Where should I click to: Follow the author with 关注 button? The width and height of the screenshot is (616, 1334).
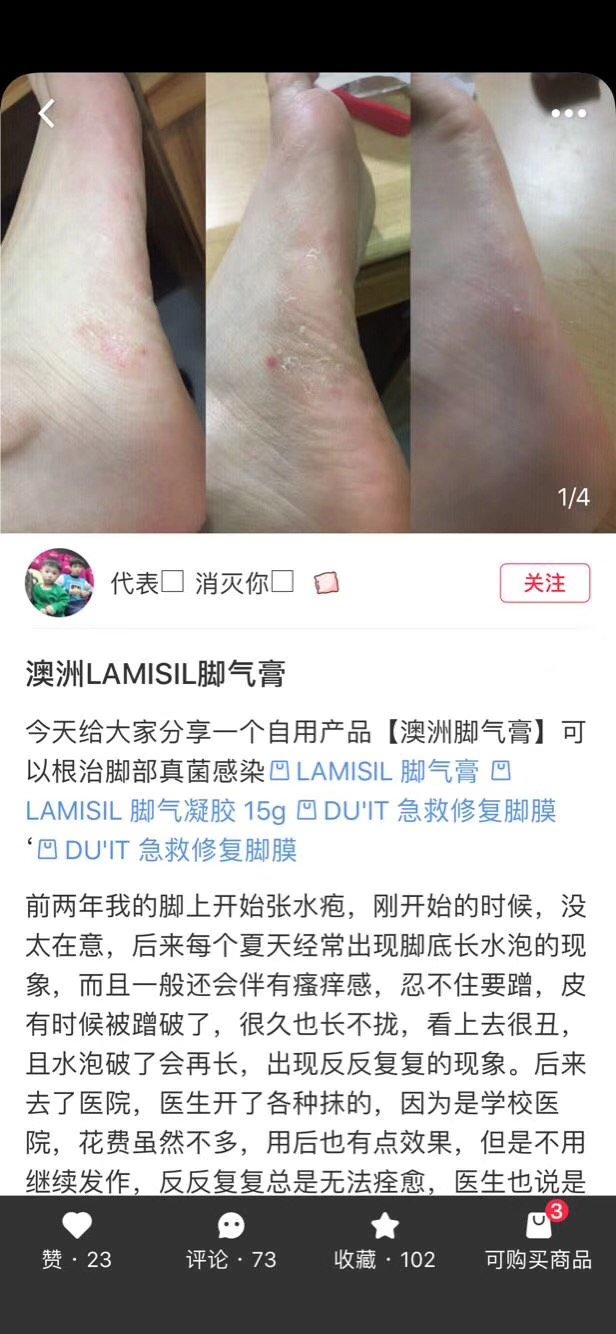544,583
